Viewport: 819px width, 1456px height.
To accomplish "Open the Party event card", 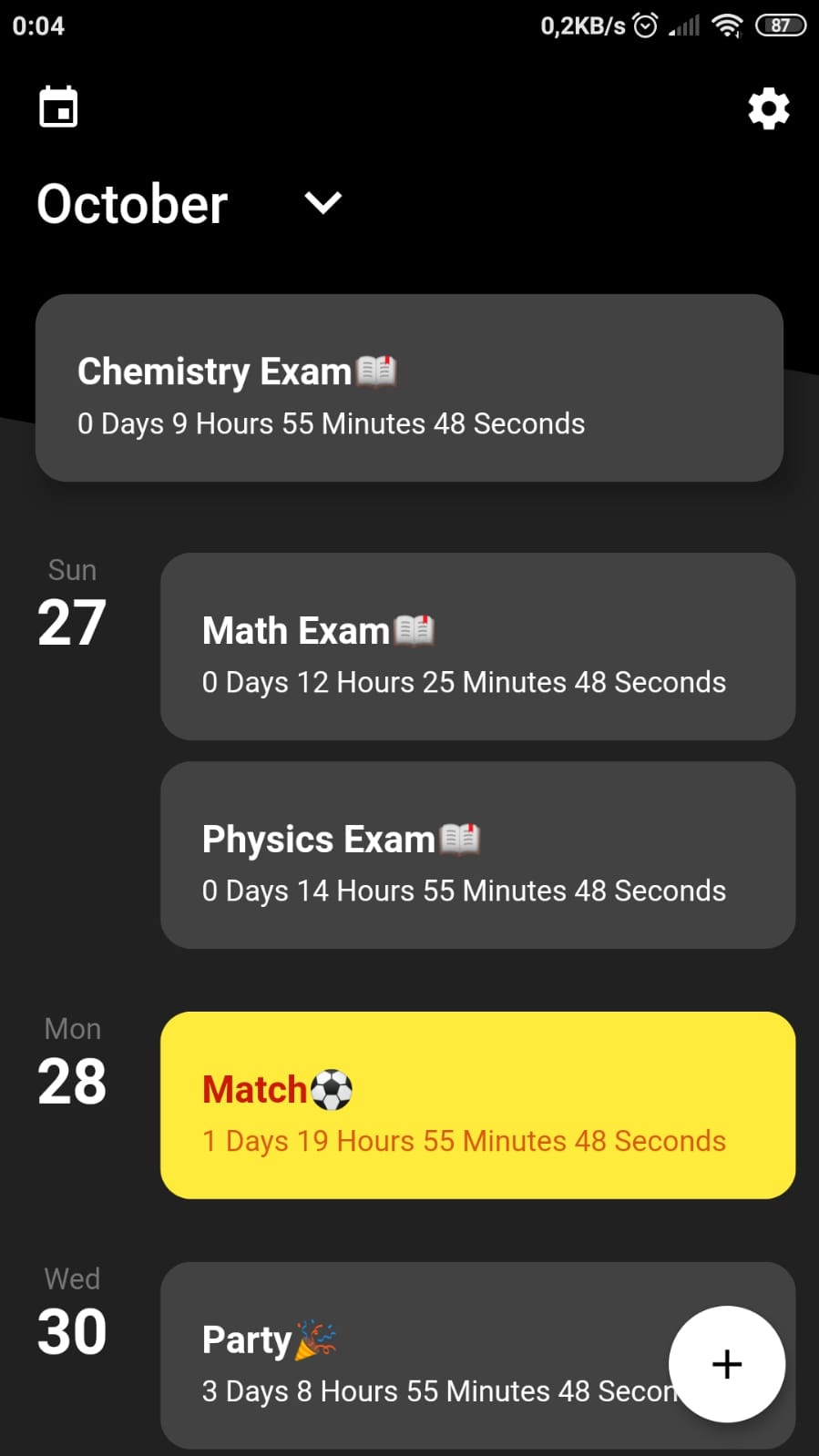I will point(410,1355).
